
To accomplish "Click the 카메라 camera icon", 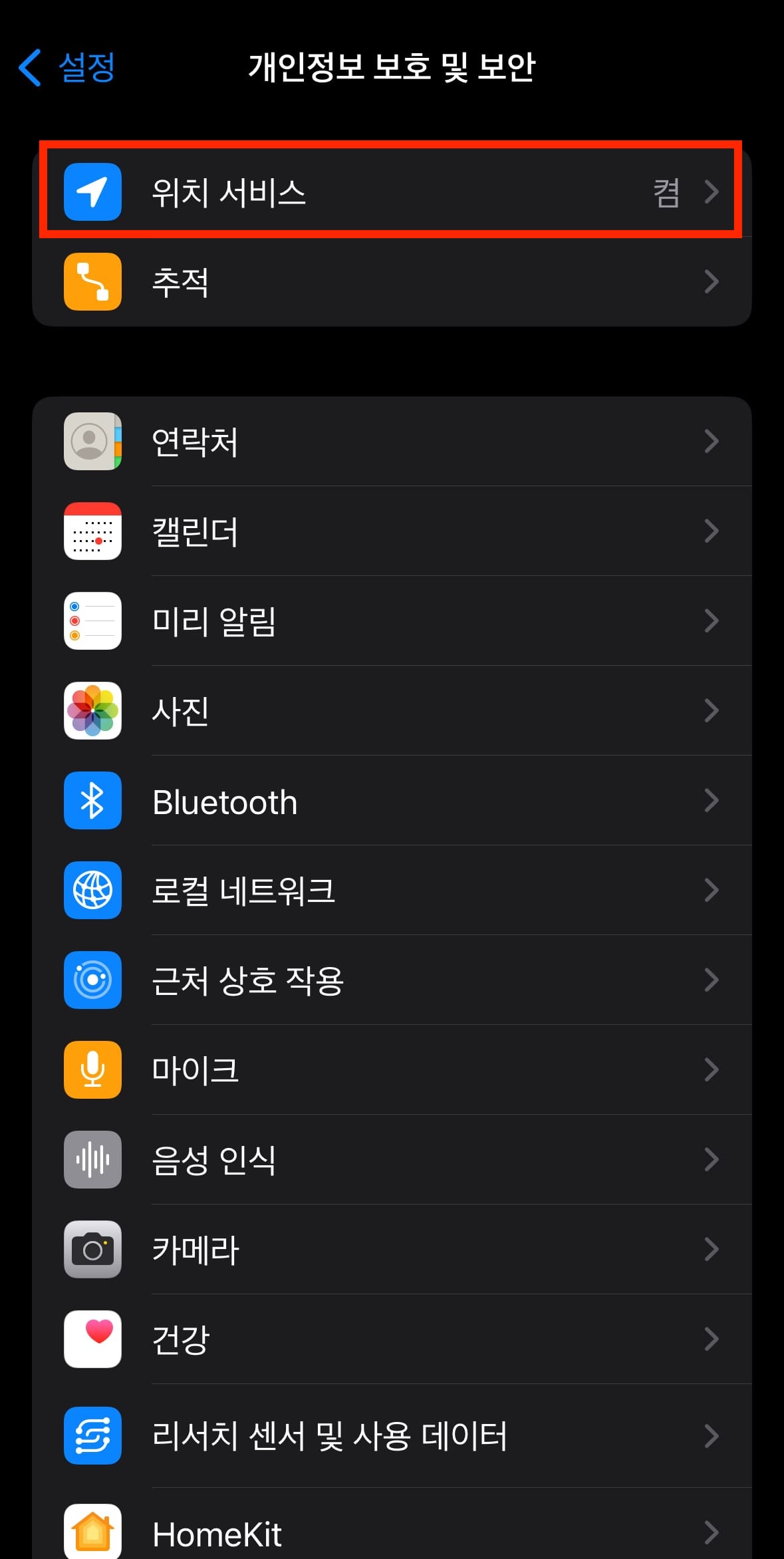I will pos(92,1250).
